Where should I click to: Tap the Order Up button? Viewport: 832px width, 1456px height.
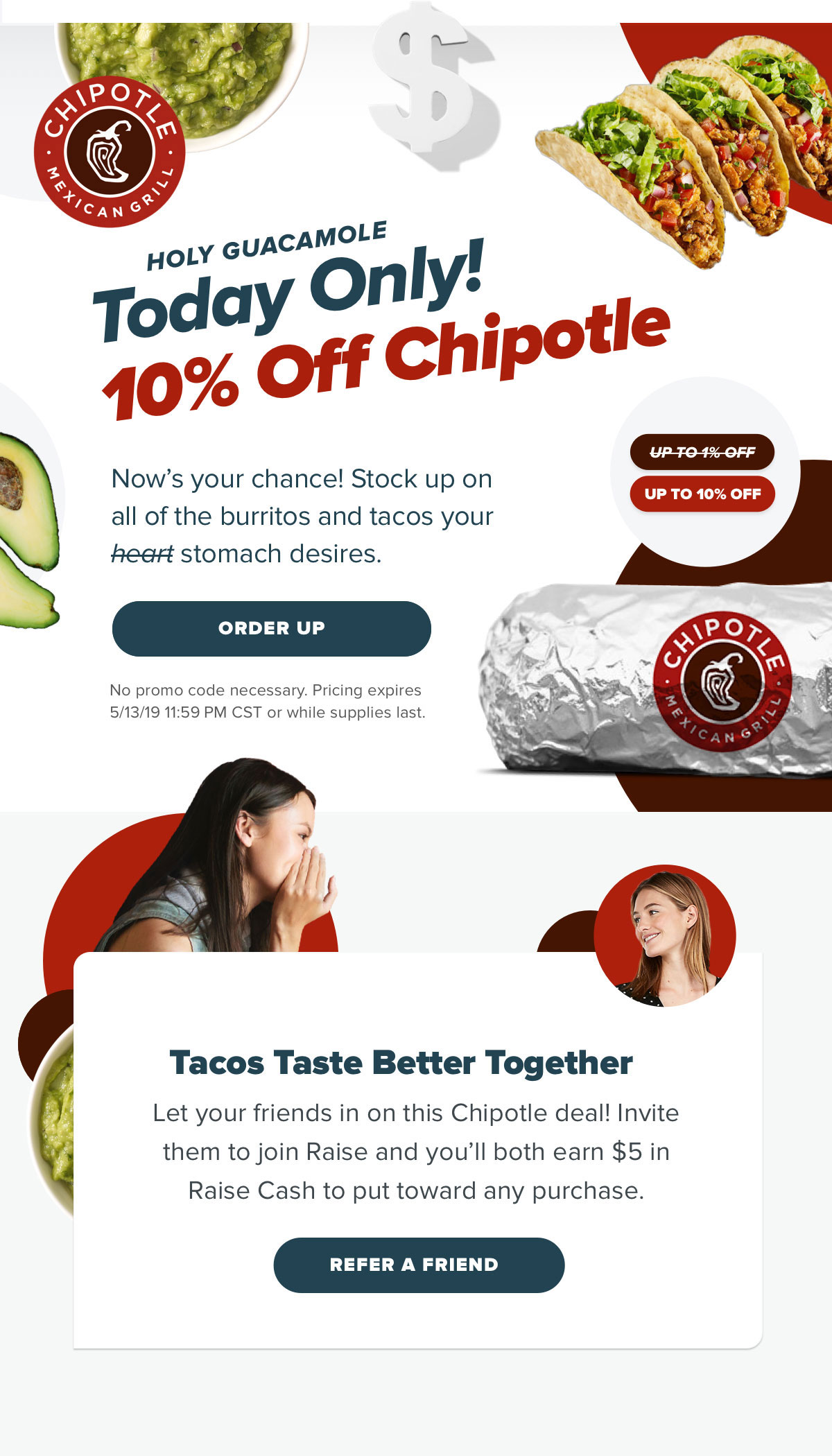pyautogui.click(x=271, y=628)
